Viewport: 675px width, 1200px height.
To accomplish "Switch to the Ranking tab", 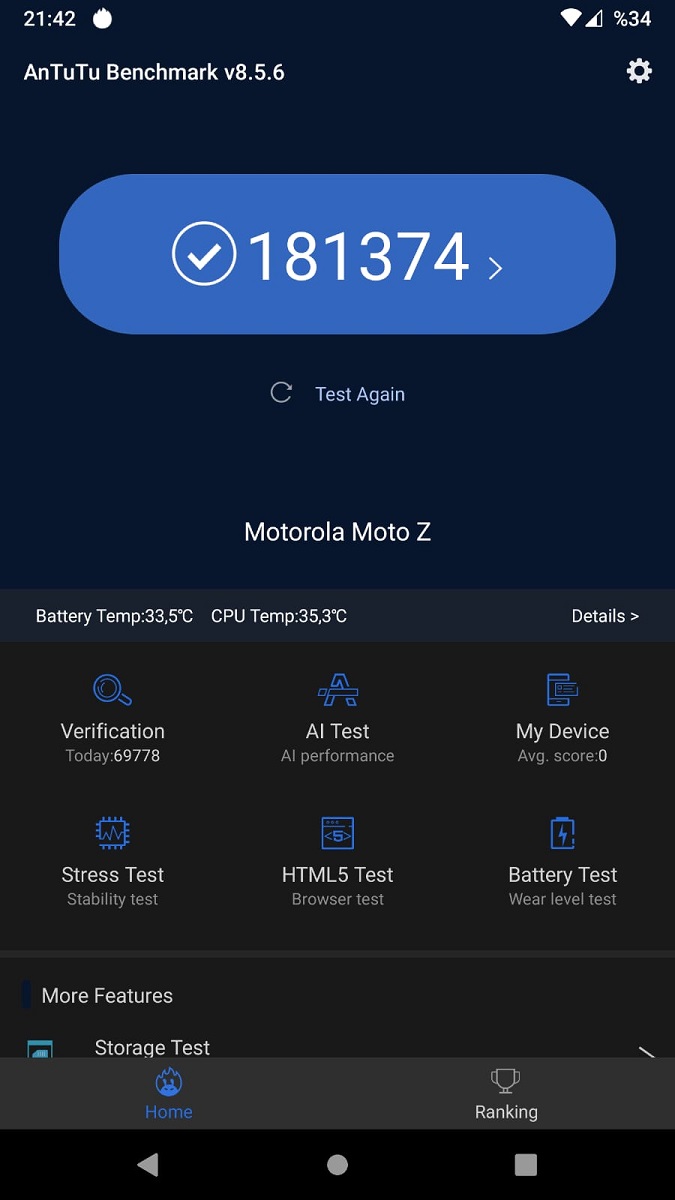I will 506,1094.
